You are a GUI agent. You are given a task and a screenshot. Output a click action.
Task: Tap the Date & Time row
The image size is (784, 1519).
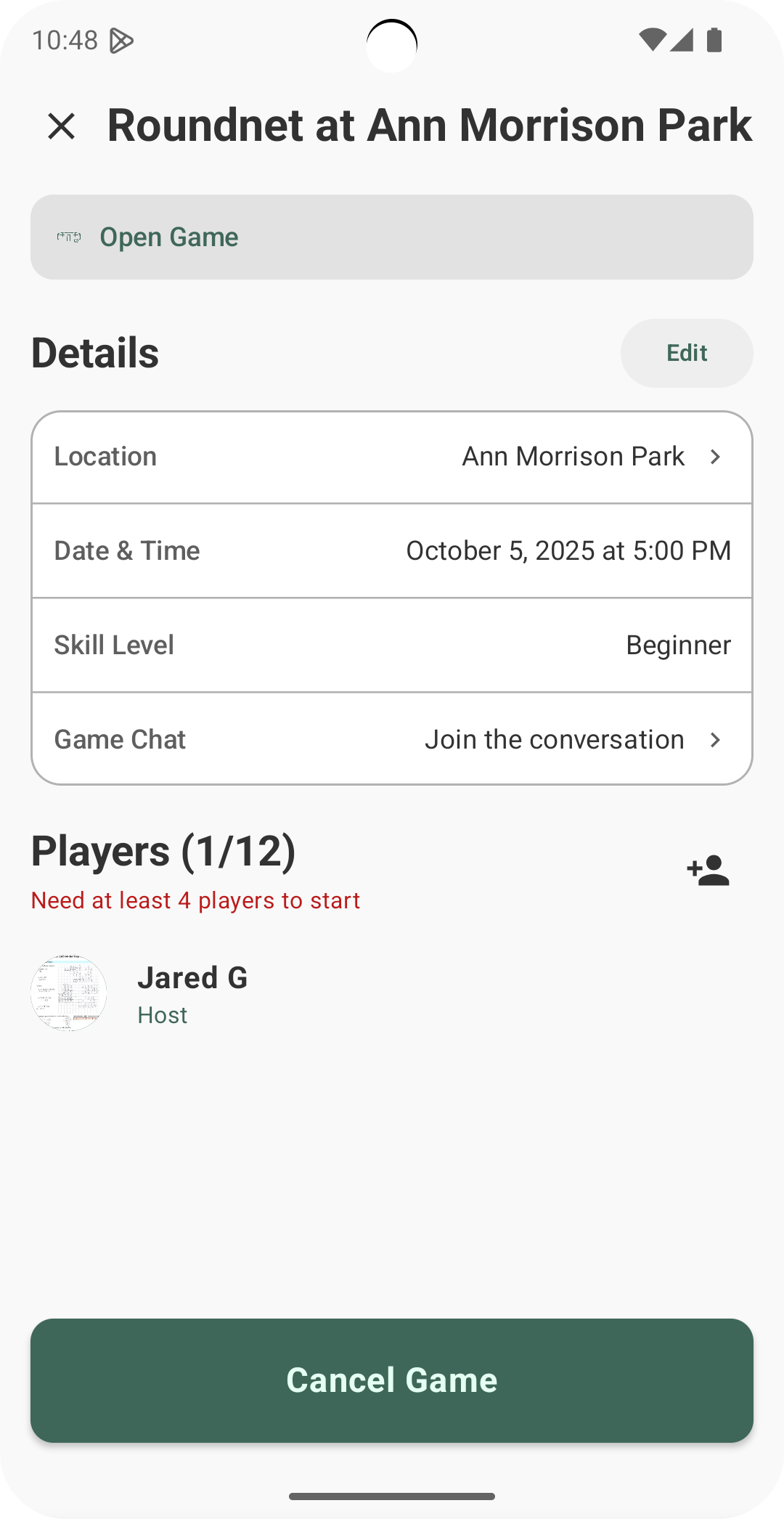click(x=392, y=550)
